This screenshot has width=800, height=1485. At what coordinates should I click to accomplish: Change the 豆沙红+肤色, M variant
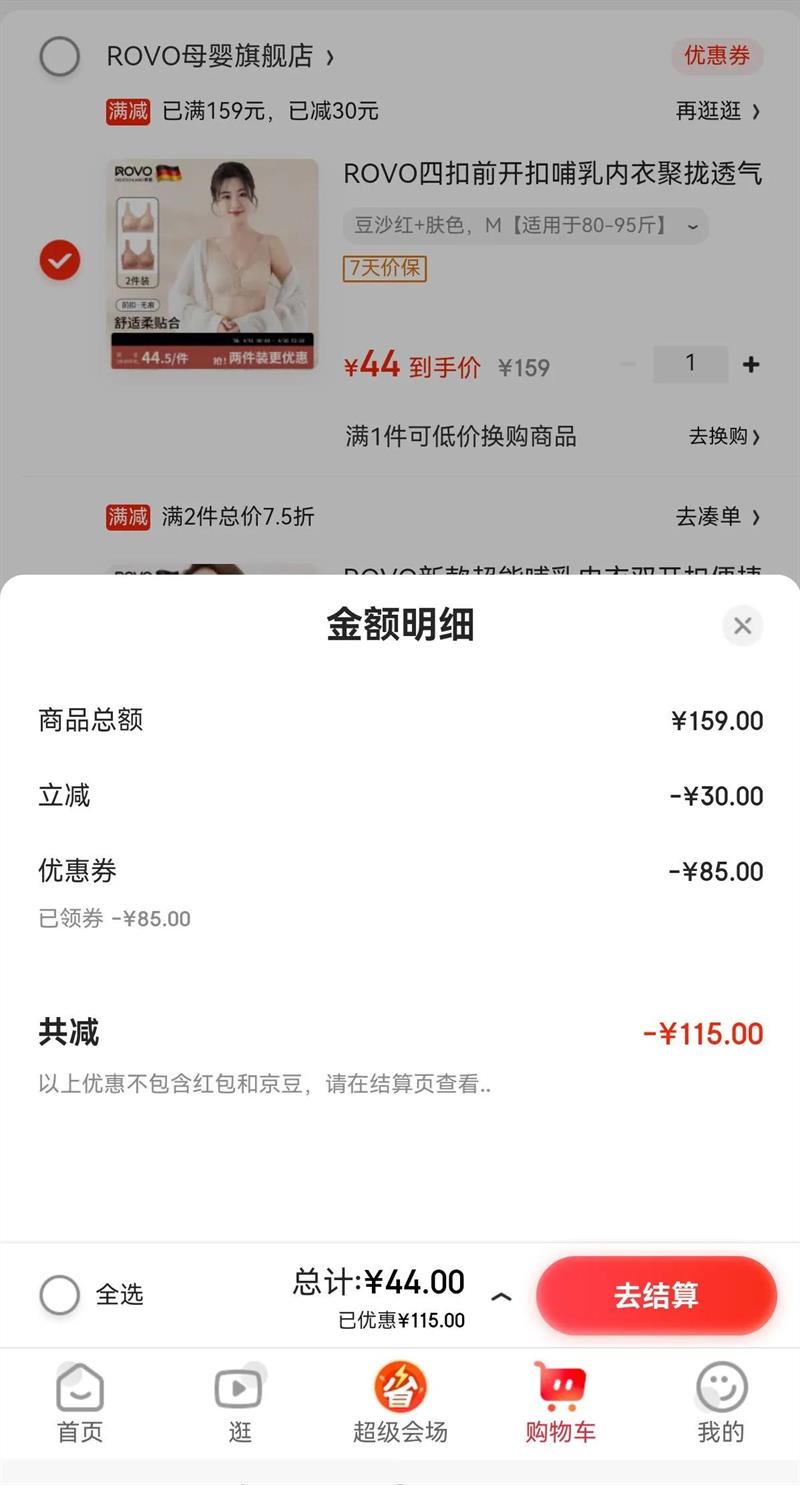tap(526, 226)
